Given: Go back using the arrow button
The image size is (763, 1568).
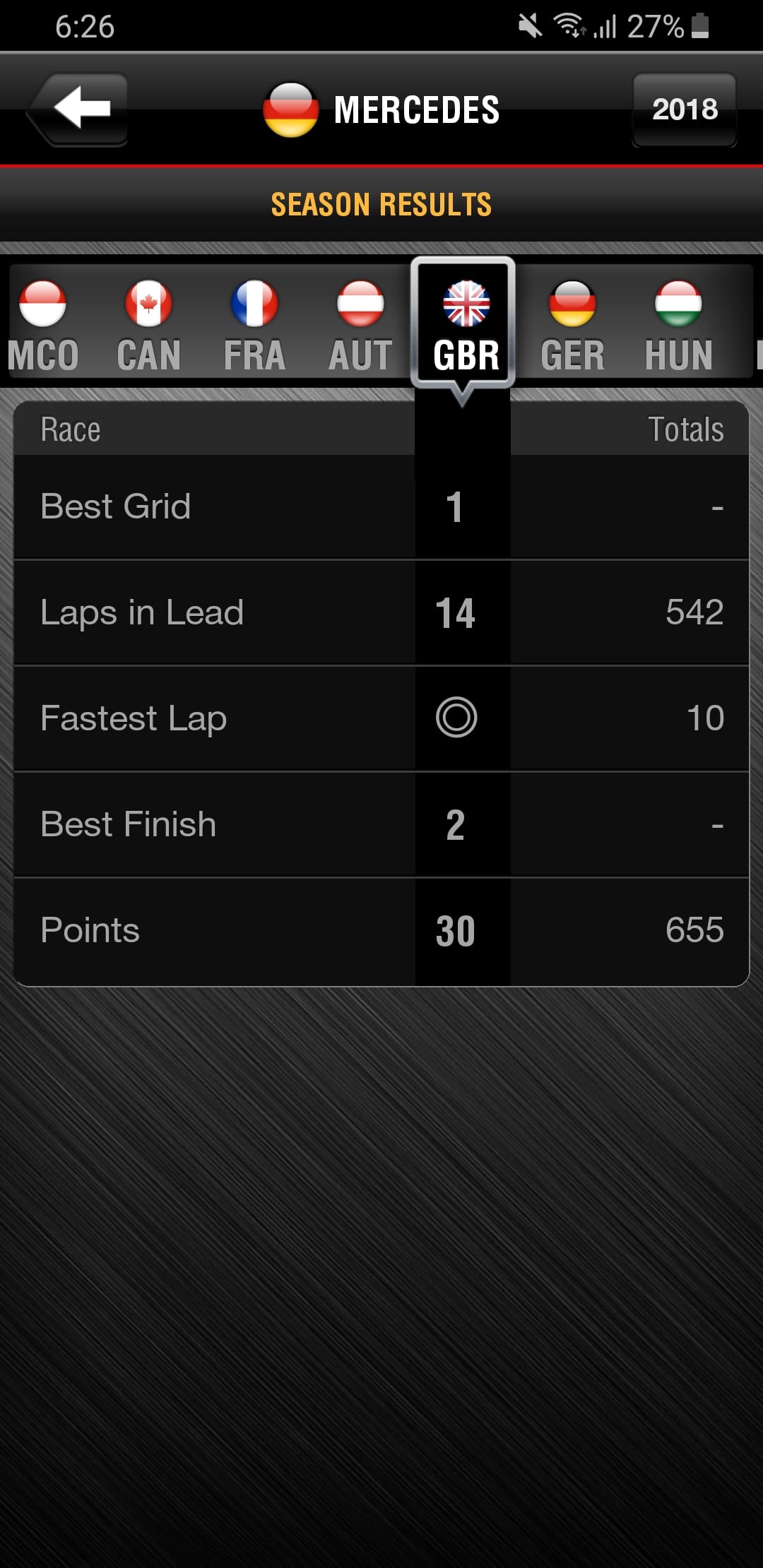Looking at the screenshot, I should pos(79,109).
